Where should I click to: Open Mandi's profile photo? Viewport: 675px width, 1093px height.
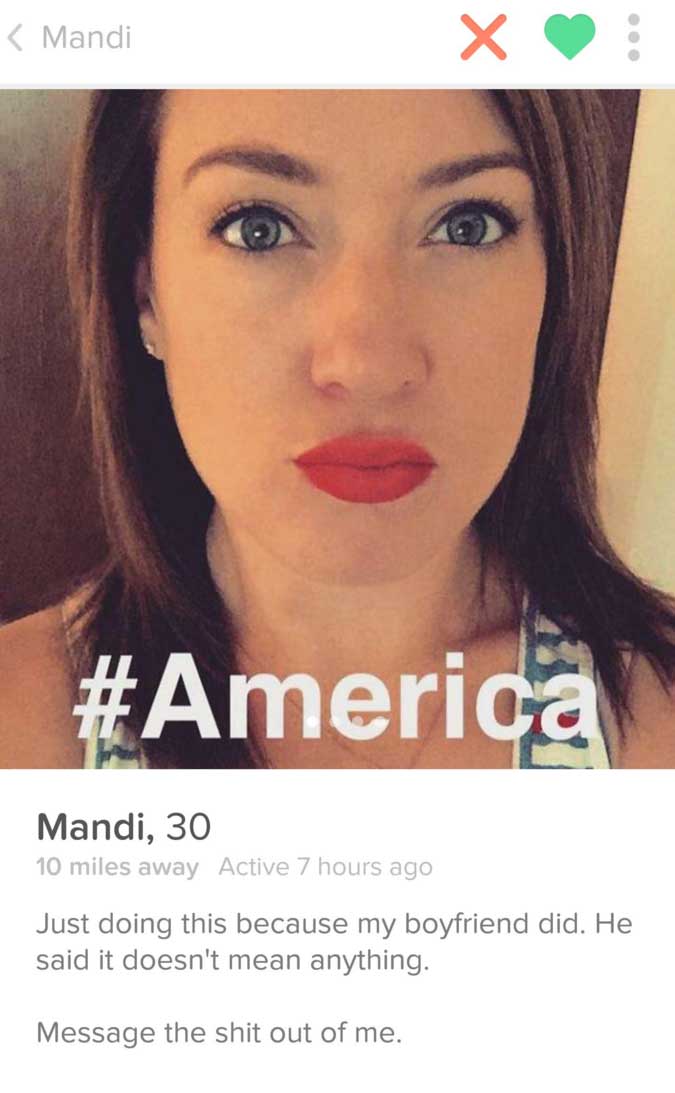pos(337,400)
